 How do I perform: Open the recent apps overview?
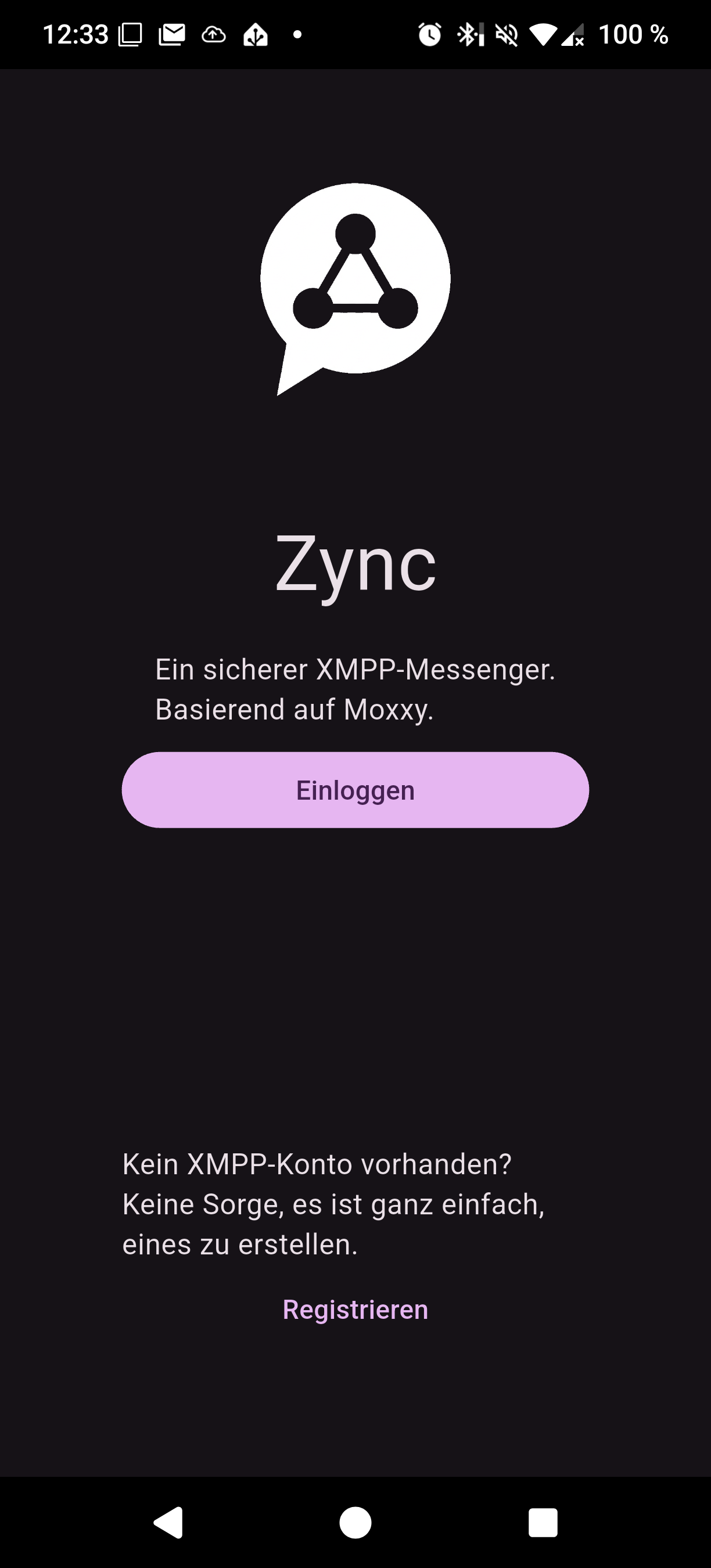coord(543,1522)
